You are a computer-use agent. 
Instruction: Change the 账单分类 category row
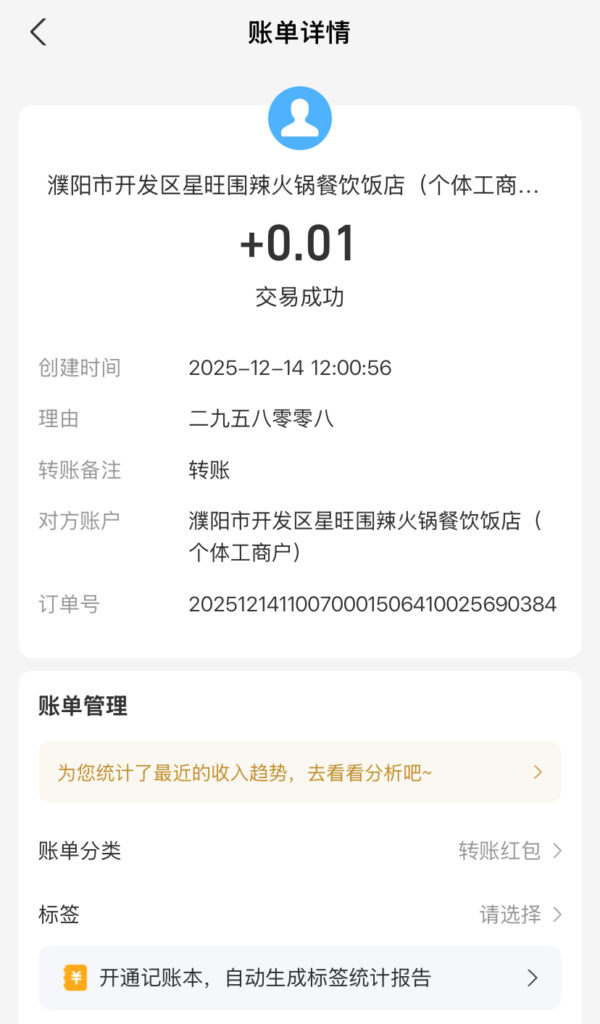tap(299, 851)
